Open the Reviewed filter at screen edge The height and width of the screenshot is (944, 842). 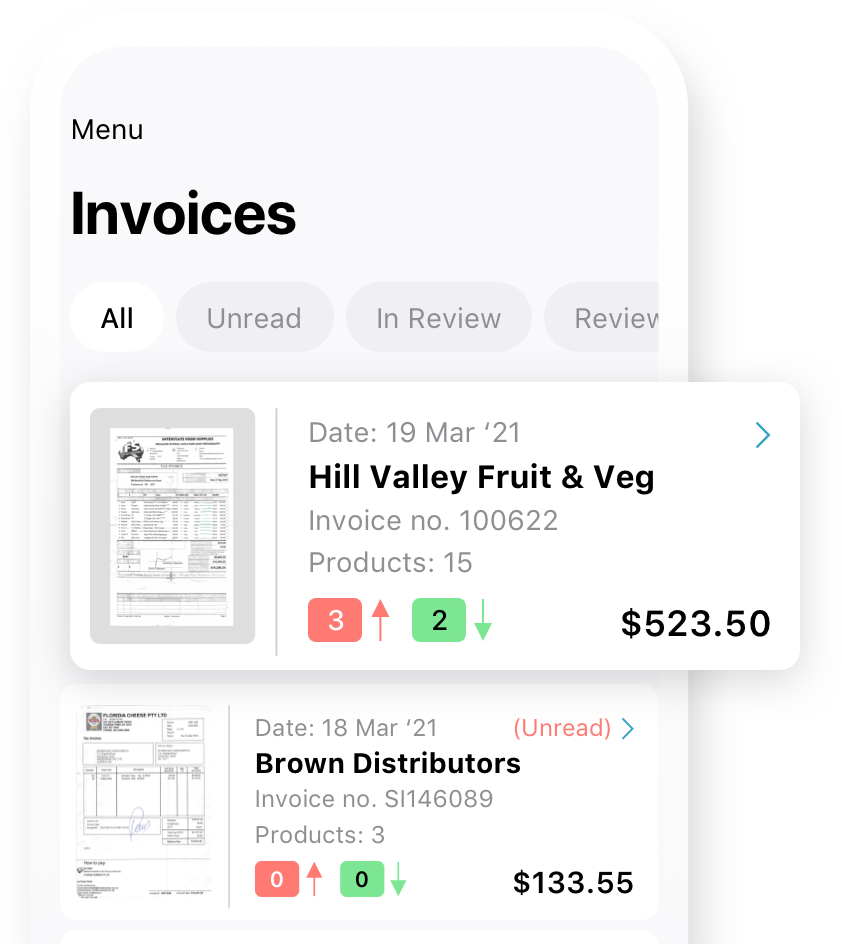pyautogui.click(x=618, y=317)
